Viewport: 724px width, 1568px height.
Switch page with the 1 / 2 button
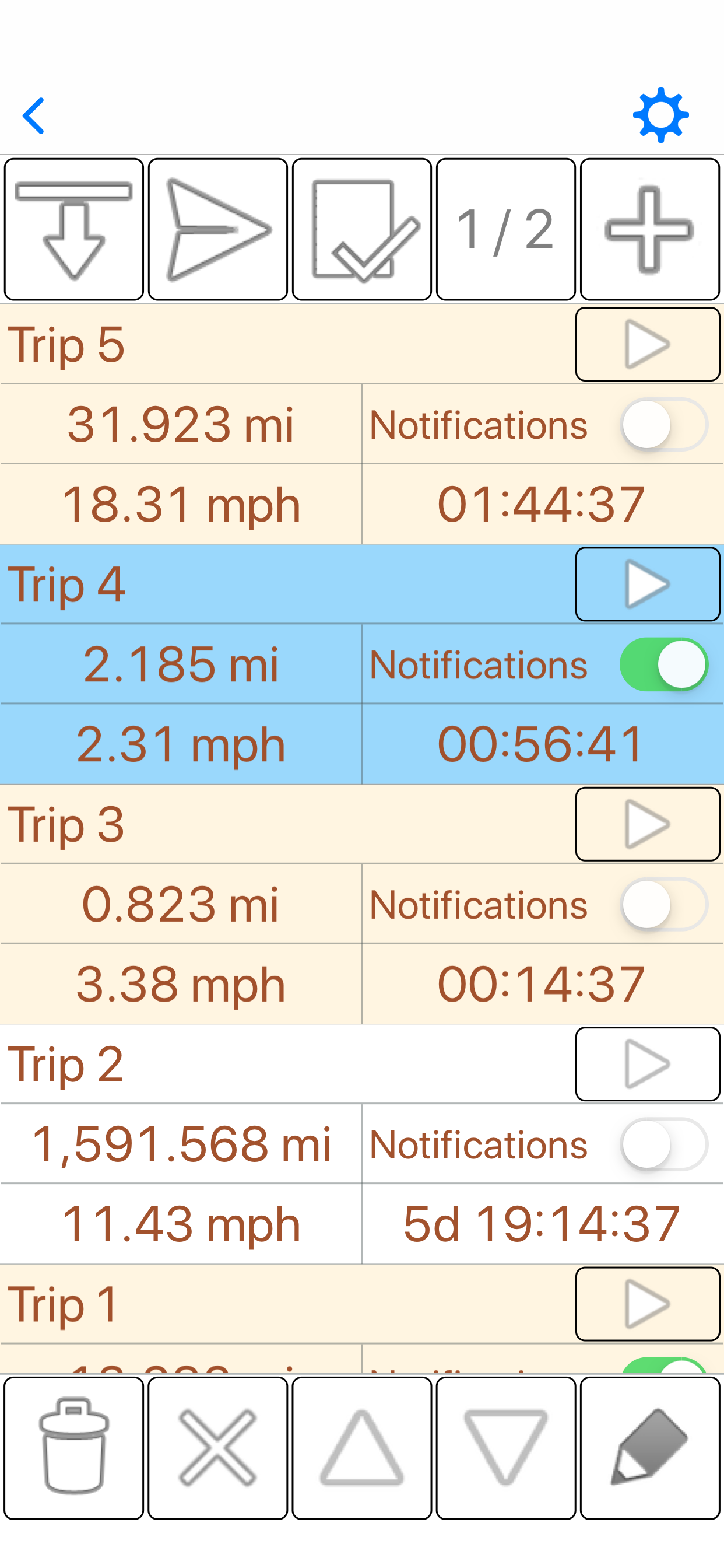coord(505,229)
